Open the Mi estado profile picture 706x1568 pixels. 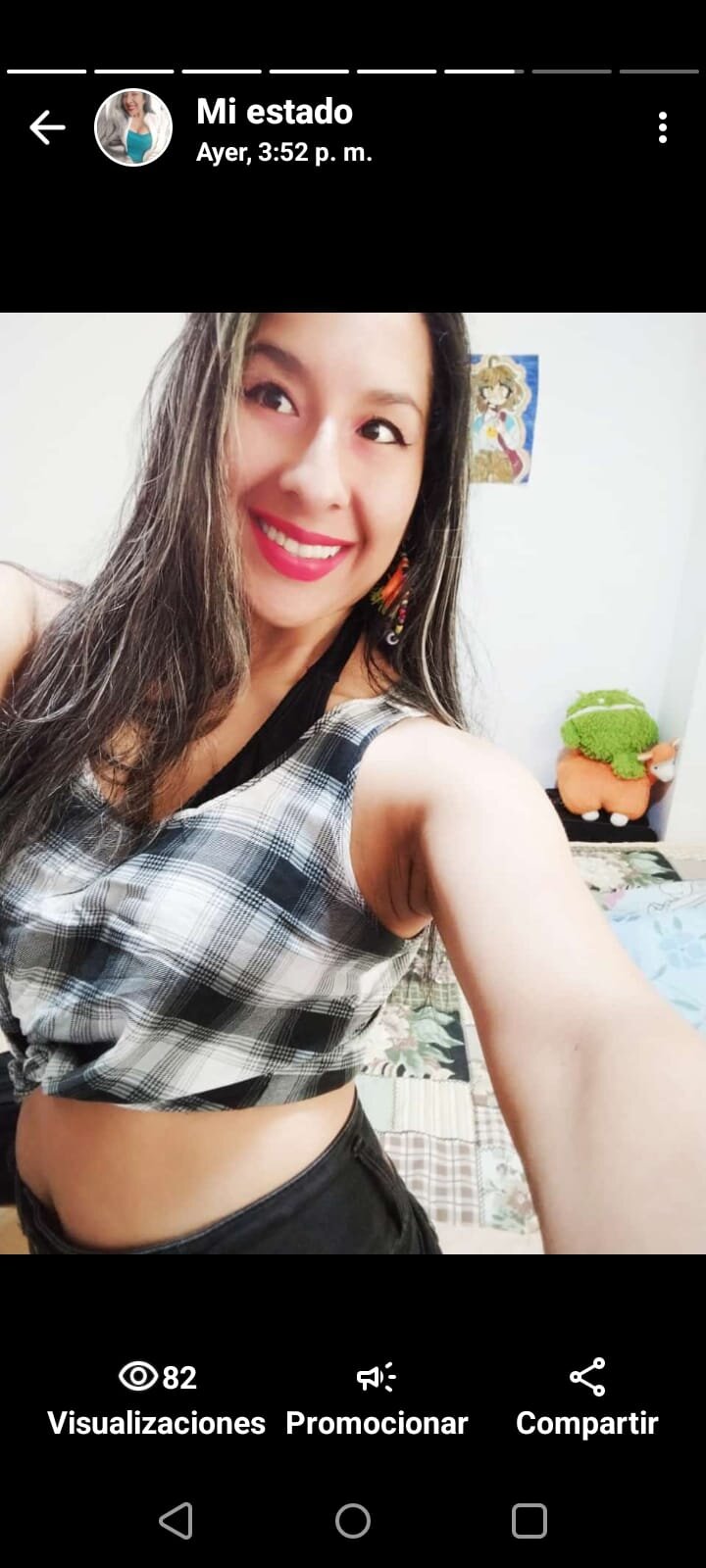click(x=133, y=127)
